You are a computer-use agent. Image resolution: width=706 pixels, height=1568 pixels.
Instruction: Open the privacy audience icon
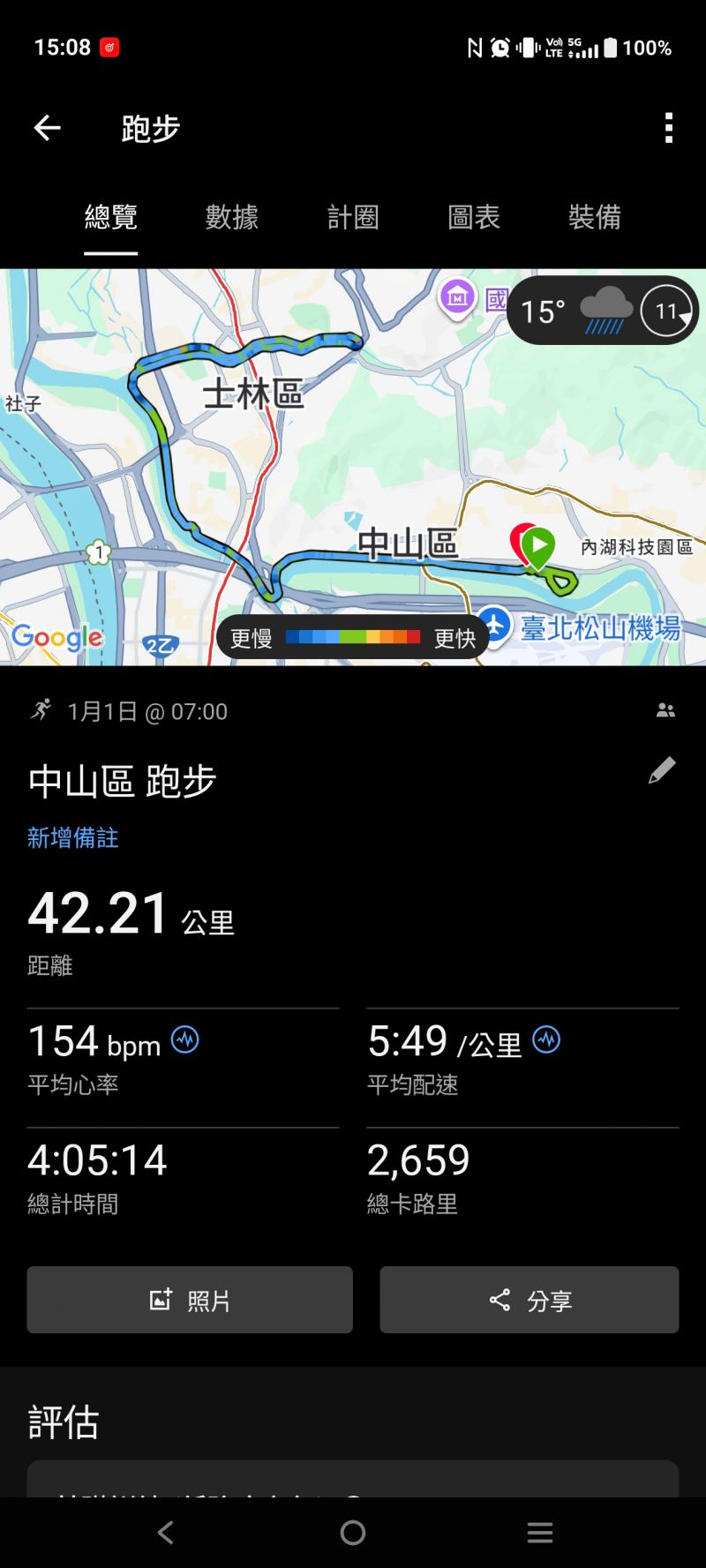click(665, 710)
